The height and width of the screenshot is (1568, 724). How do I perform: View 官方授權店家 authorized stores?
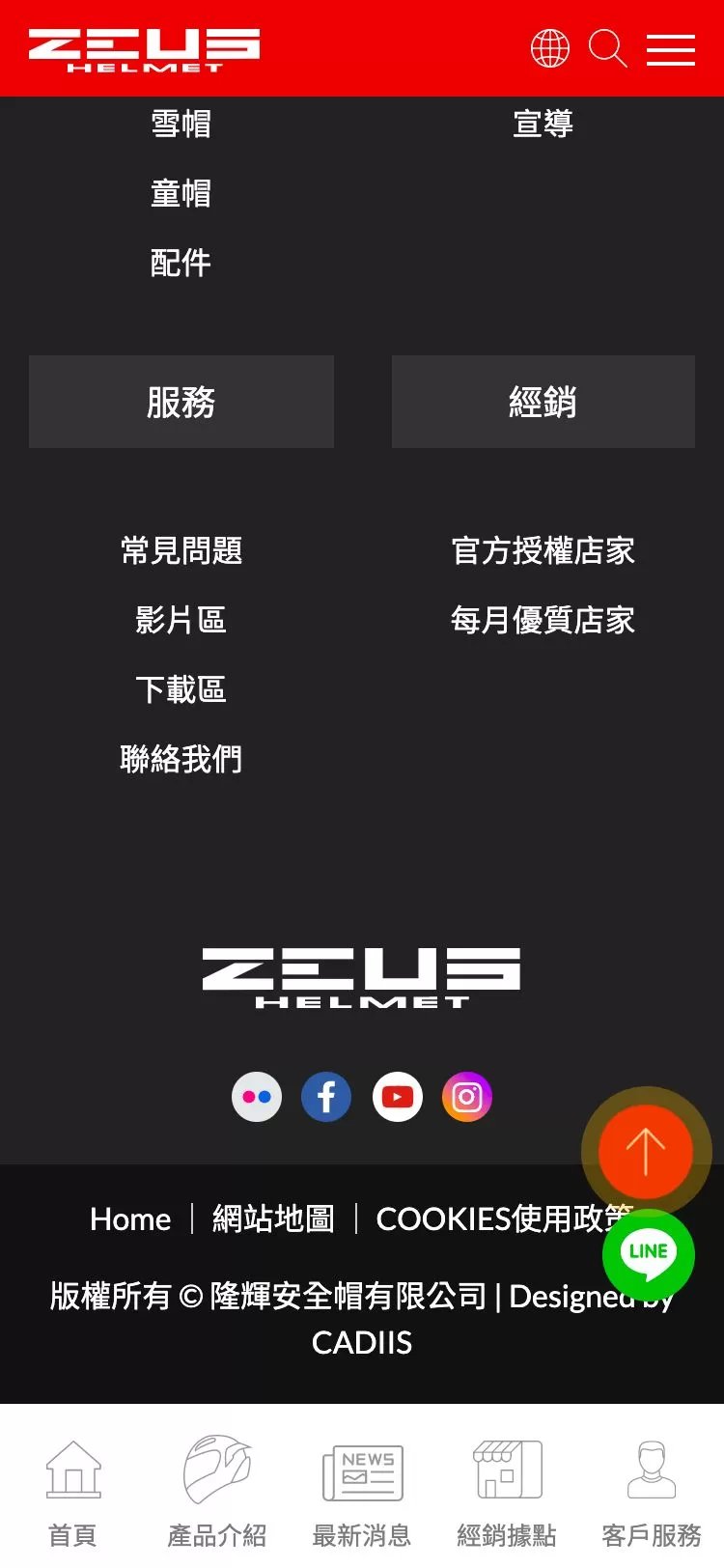click(543, 551)
